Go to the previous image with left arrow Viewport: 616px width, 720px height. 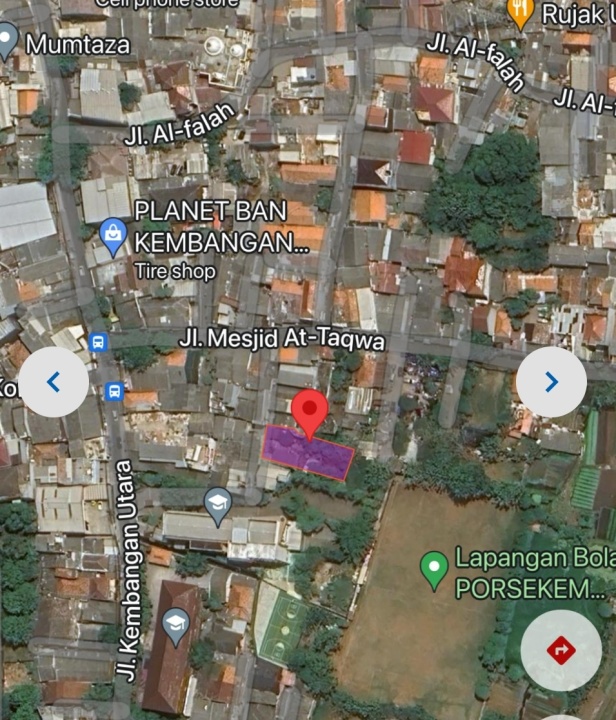point(54,382)
